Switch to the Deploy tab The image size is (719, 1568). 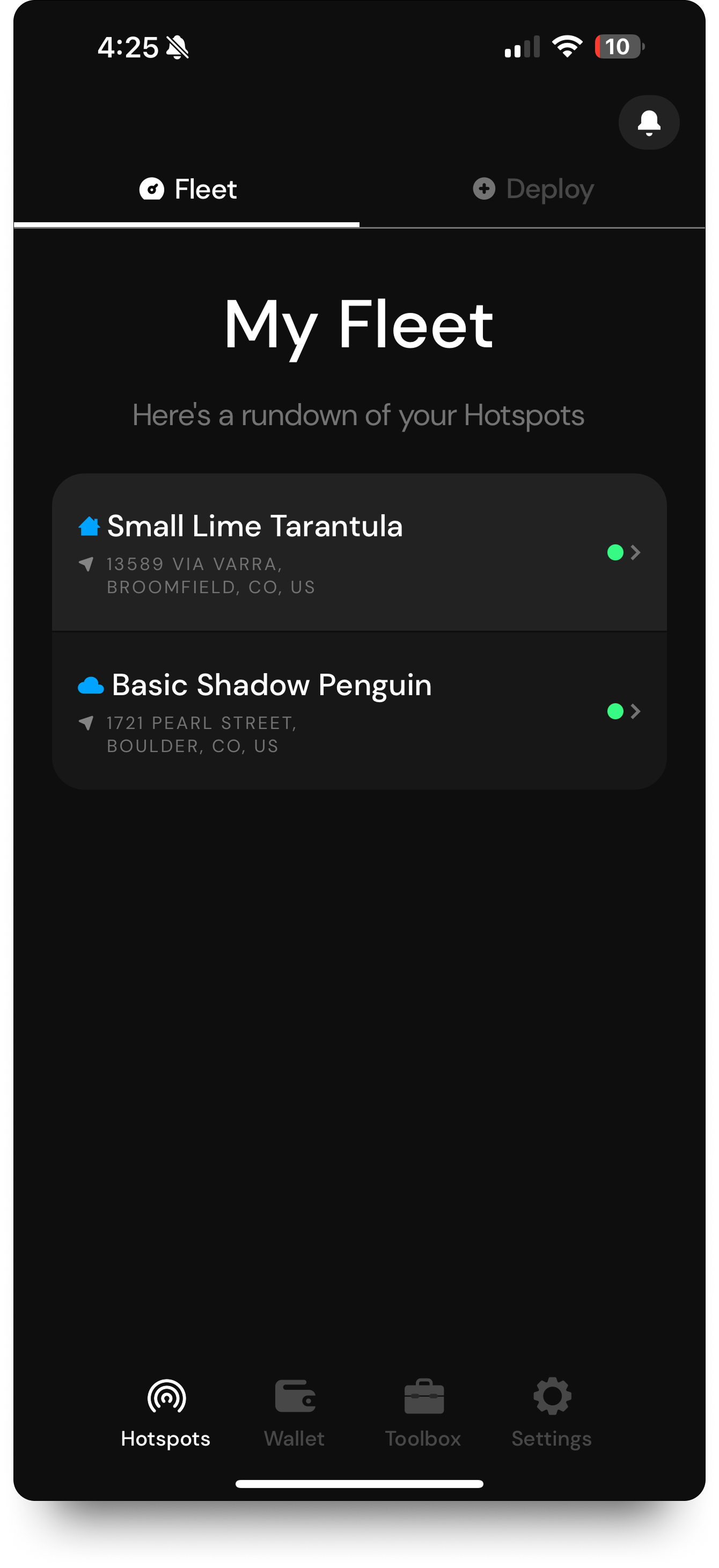click(533, 189)
